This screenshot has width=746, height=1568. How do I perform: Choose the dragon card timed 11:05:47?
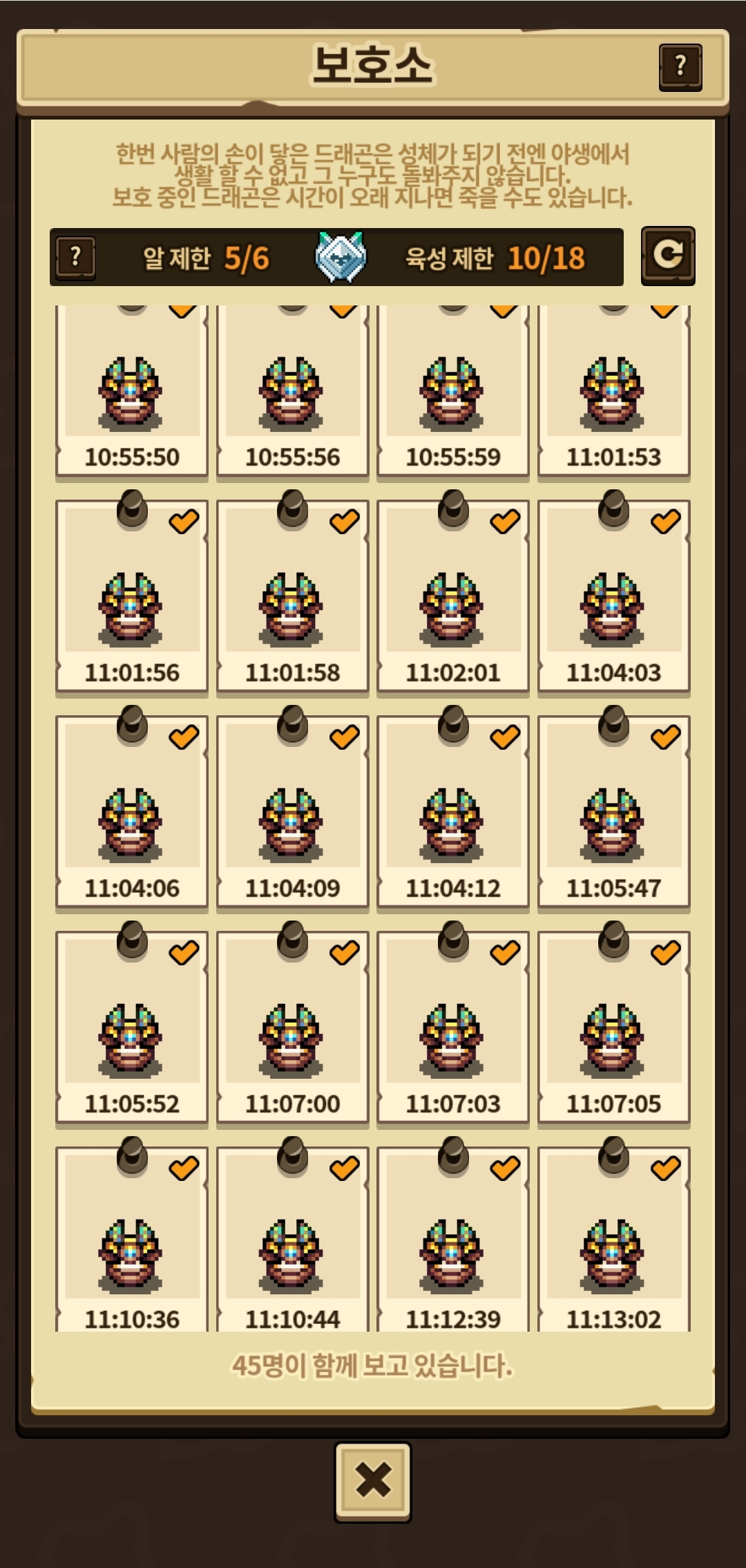point(614,811)
